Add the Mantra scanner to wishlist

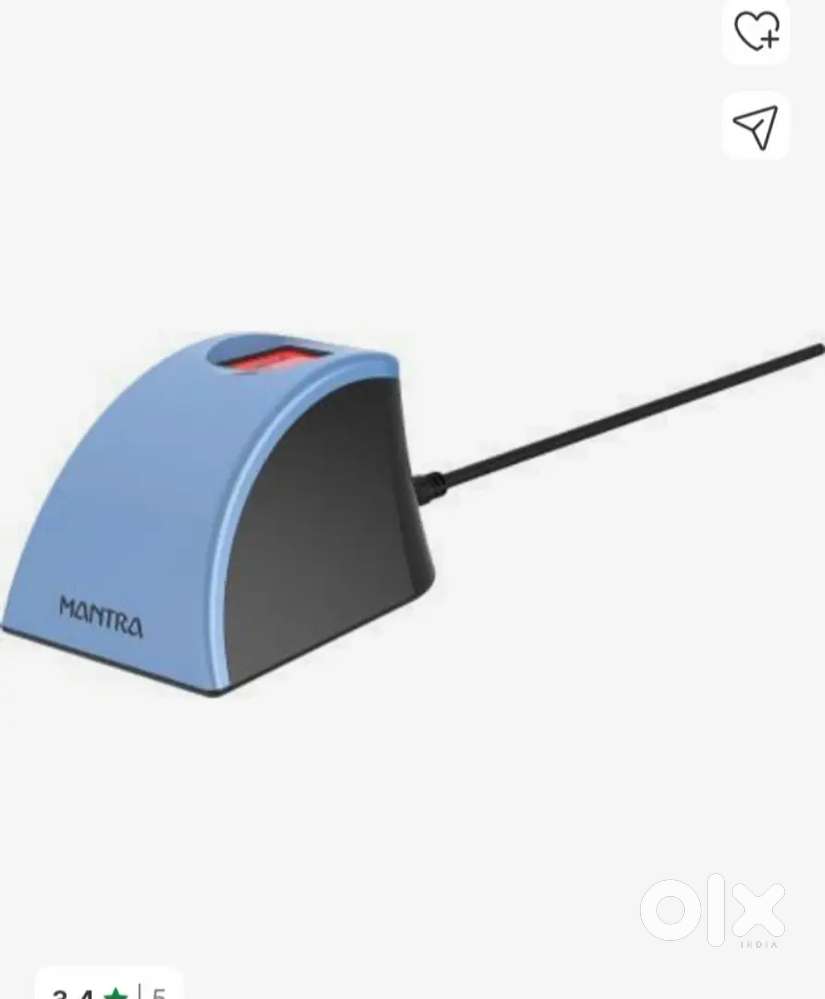point(756,32)
